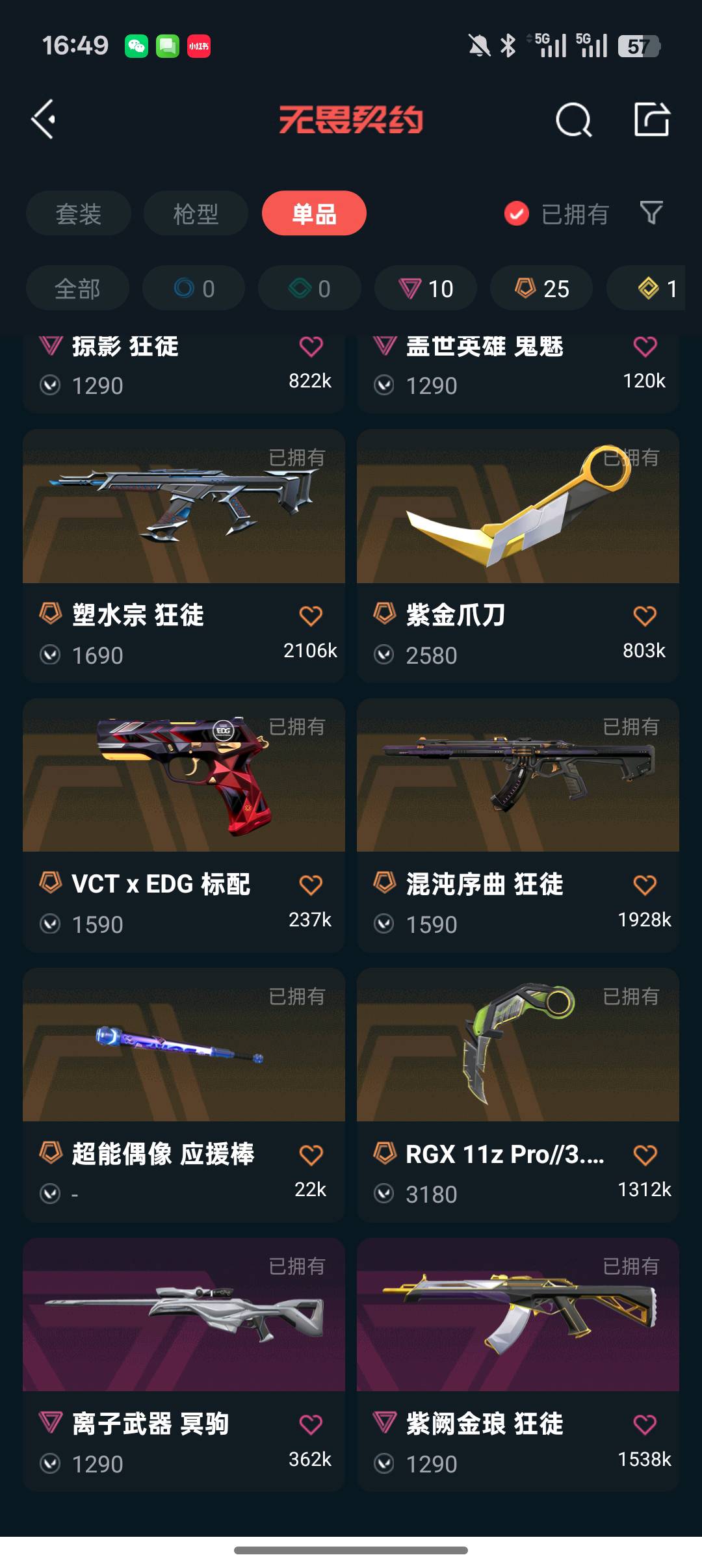Like the 紫阙金琅 狂徒 skin
The width and height of the screenshot is (702, 1568).
645,1424
